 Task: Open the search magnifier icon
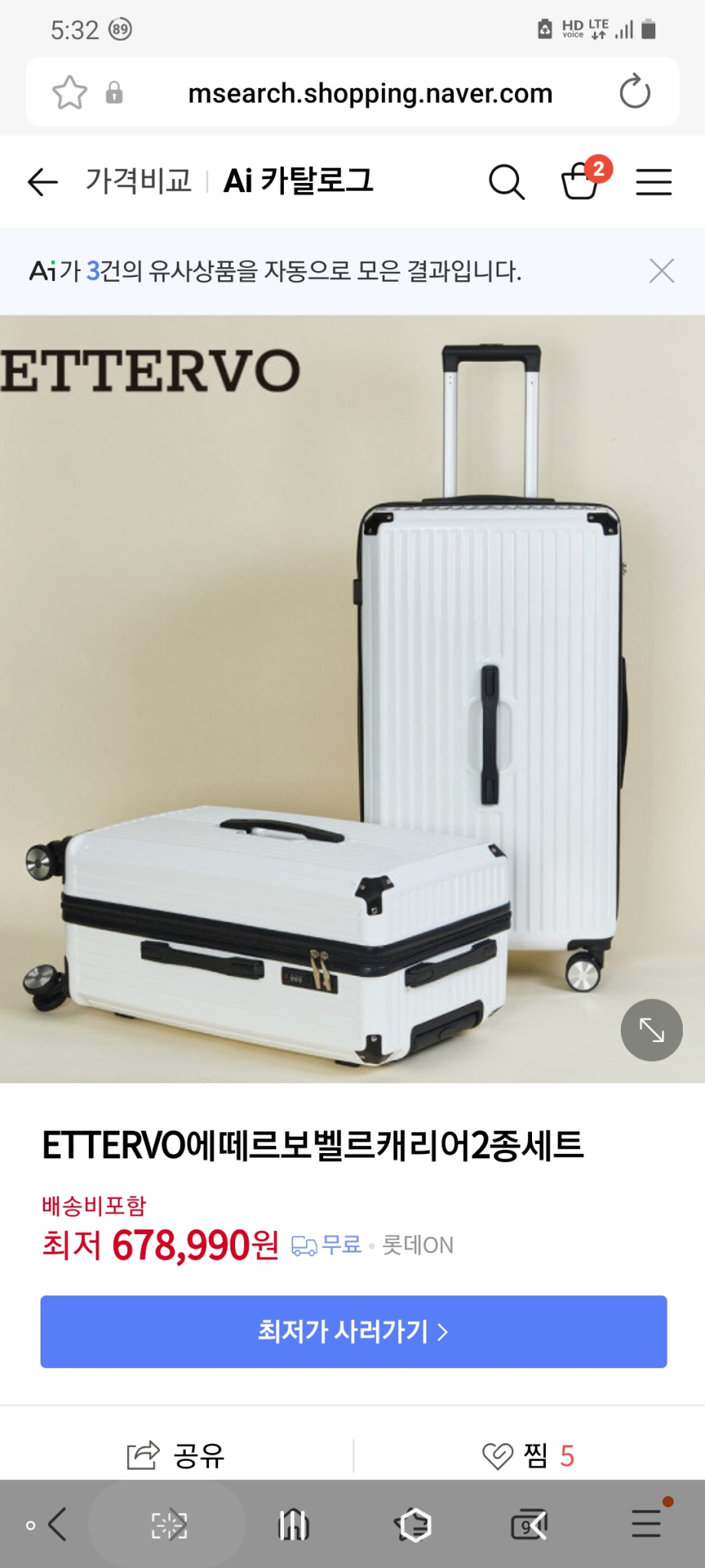tap(506, 182)
